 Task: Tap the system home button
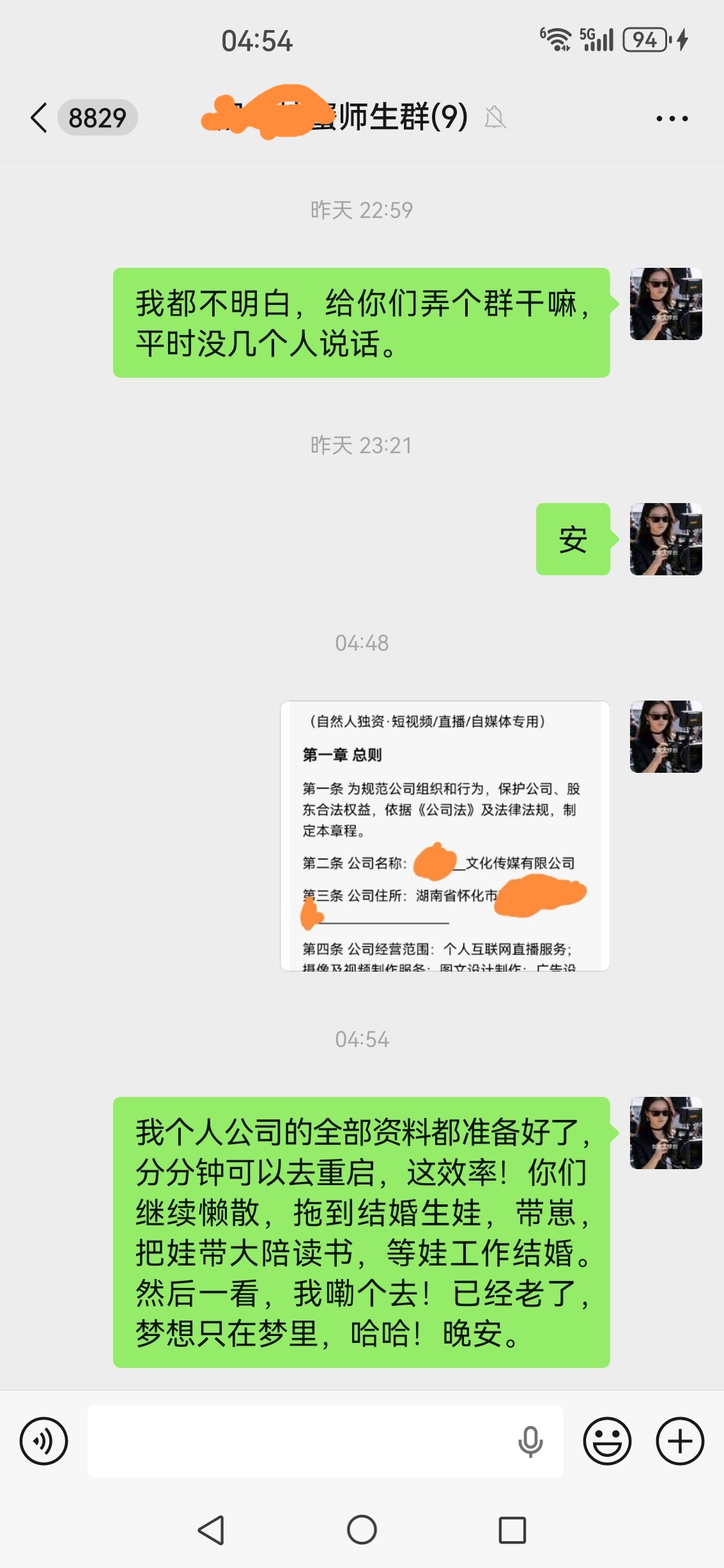pyautogui.click(x=362, y=1530)
